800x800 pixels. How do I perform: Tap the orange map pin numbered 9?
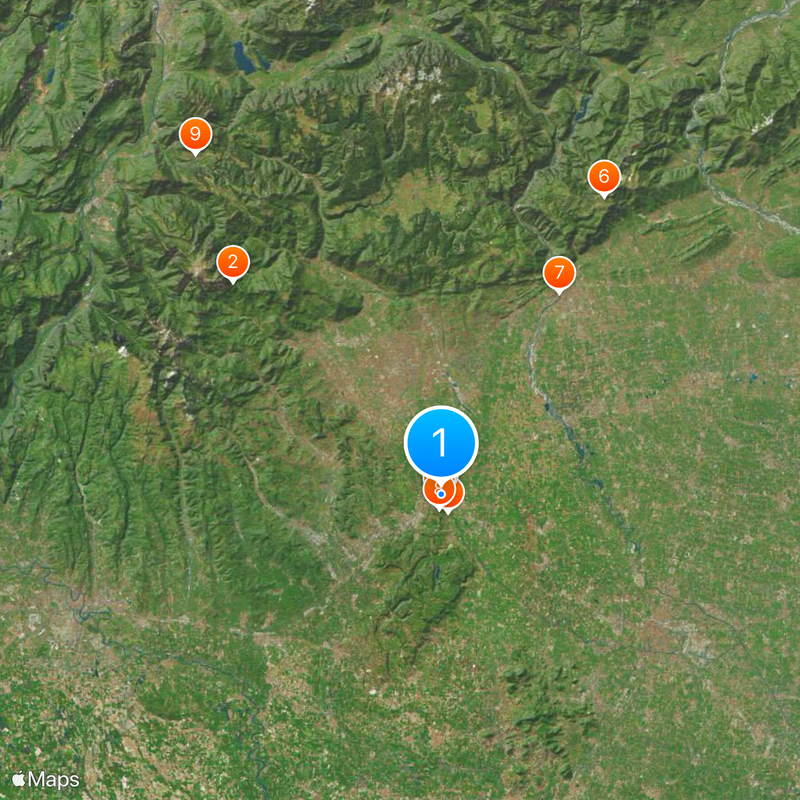coord(195,134)
